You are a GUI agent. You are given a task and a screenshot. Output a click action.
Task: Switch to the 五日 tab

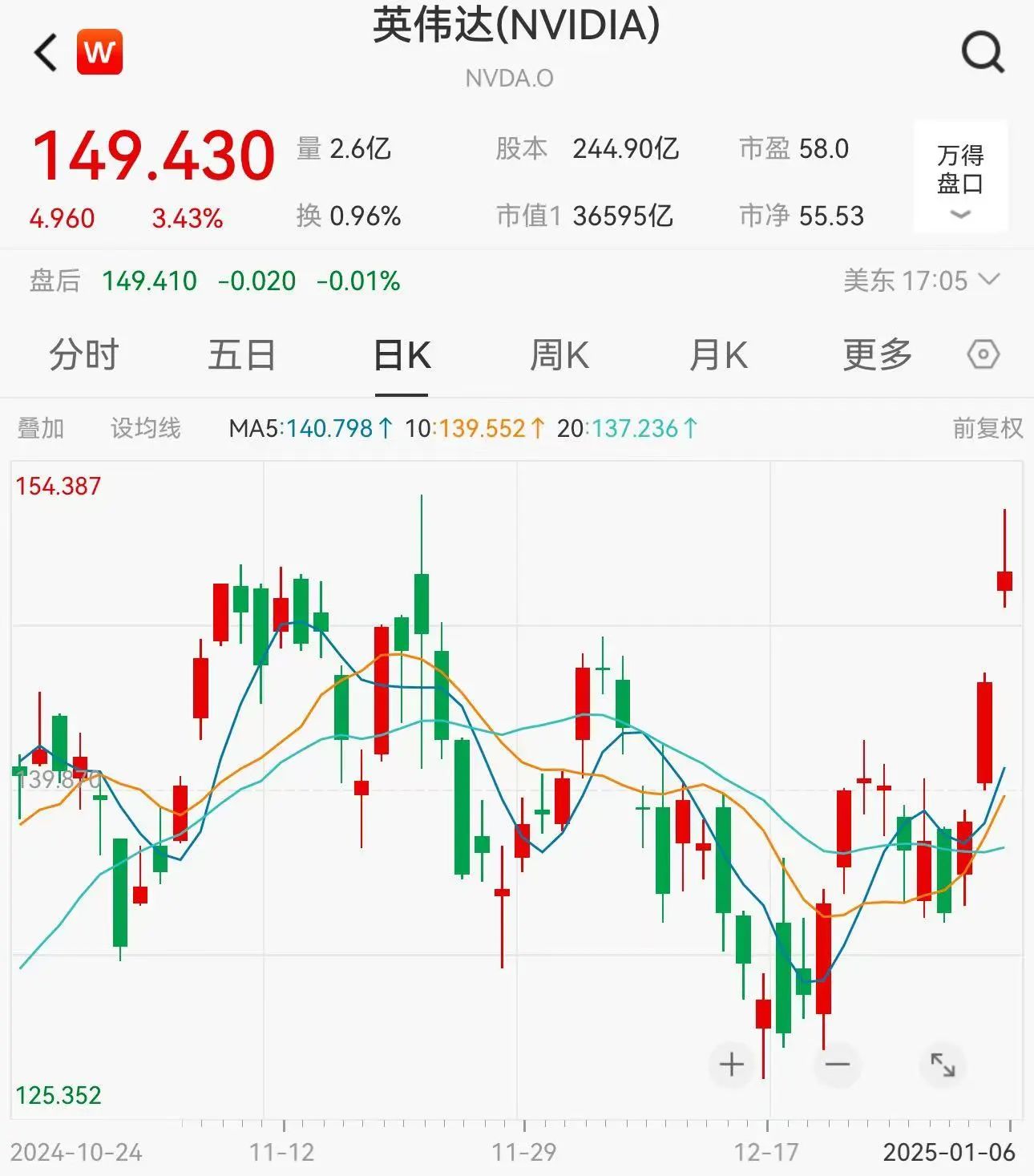241,355
